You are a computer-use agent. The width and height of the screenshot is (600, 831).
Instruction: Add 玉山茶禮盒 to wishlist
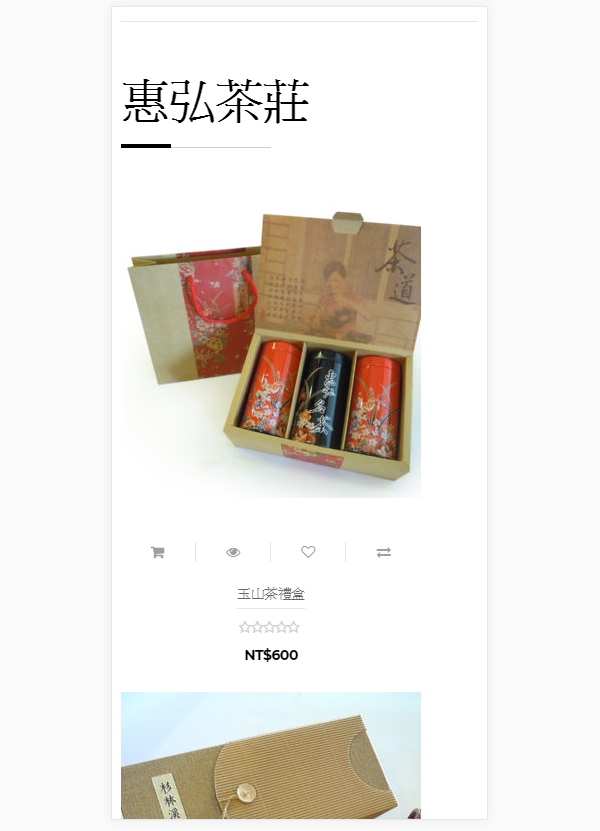click(x=308, y=552)
